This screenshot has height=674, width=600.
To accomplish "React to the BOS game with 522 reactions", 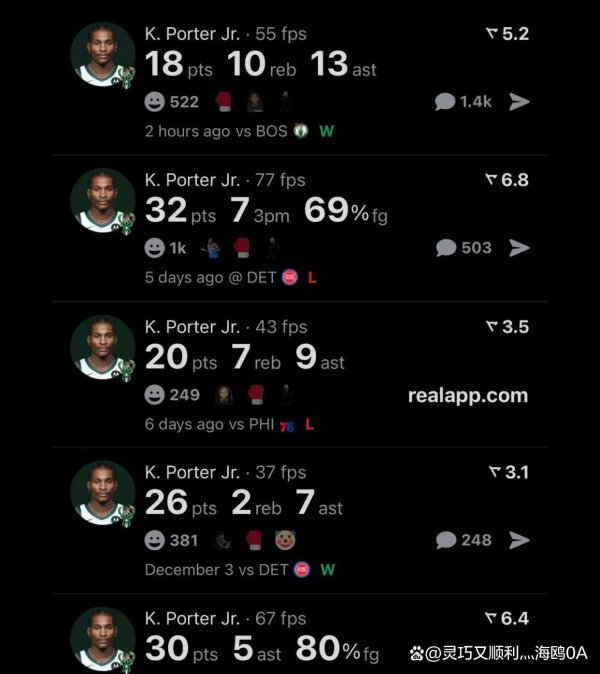I will point(155,102).
